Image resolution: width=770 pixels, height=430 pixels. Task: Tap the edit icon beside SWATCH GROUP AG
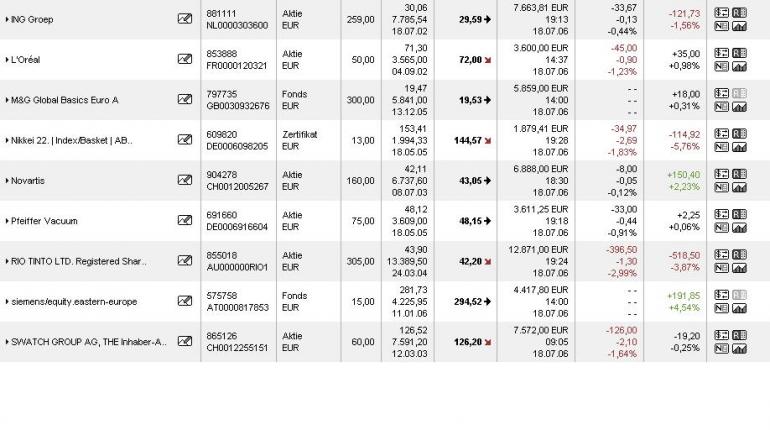tap(184, 341)
